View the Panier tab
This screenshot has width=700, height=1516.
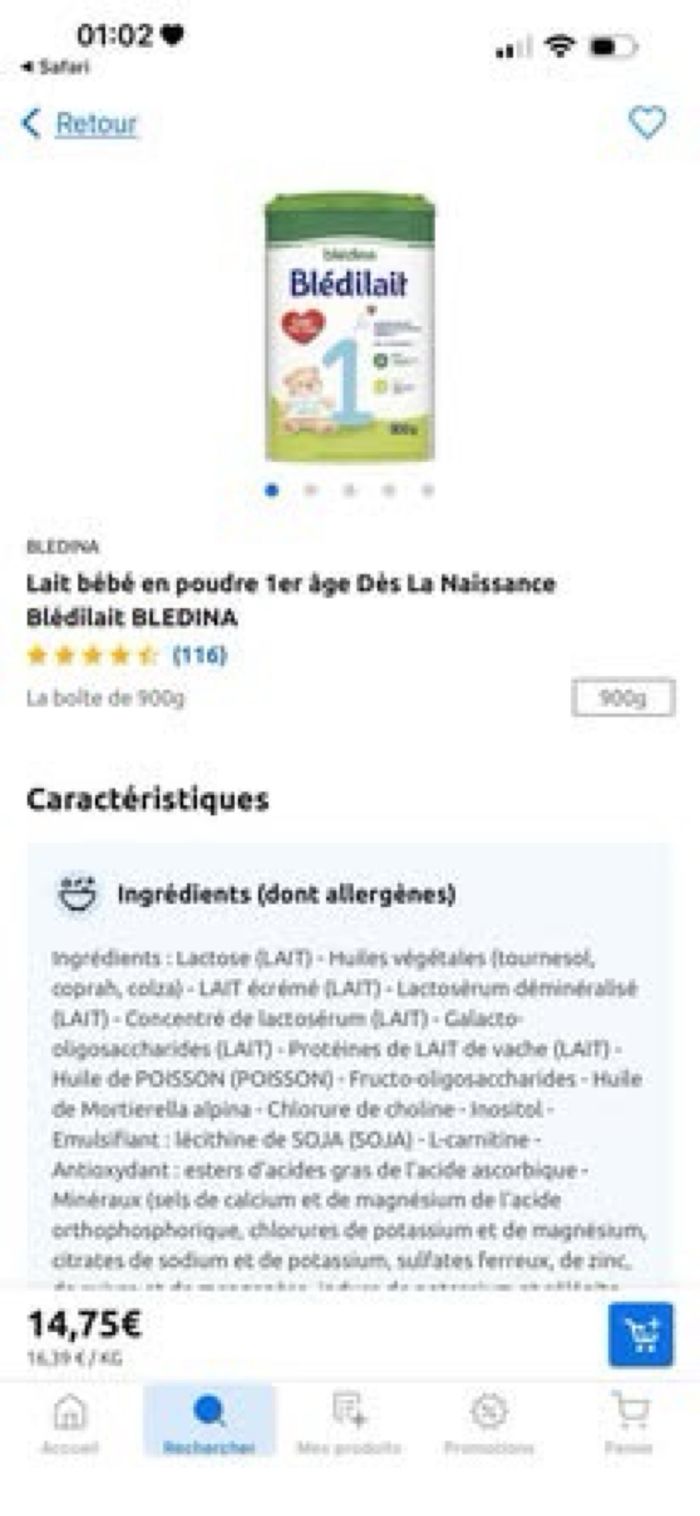629,1422
